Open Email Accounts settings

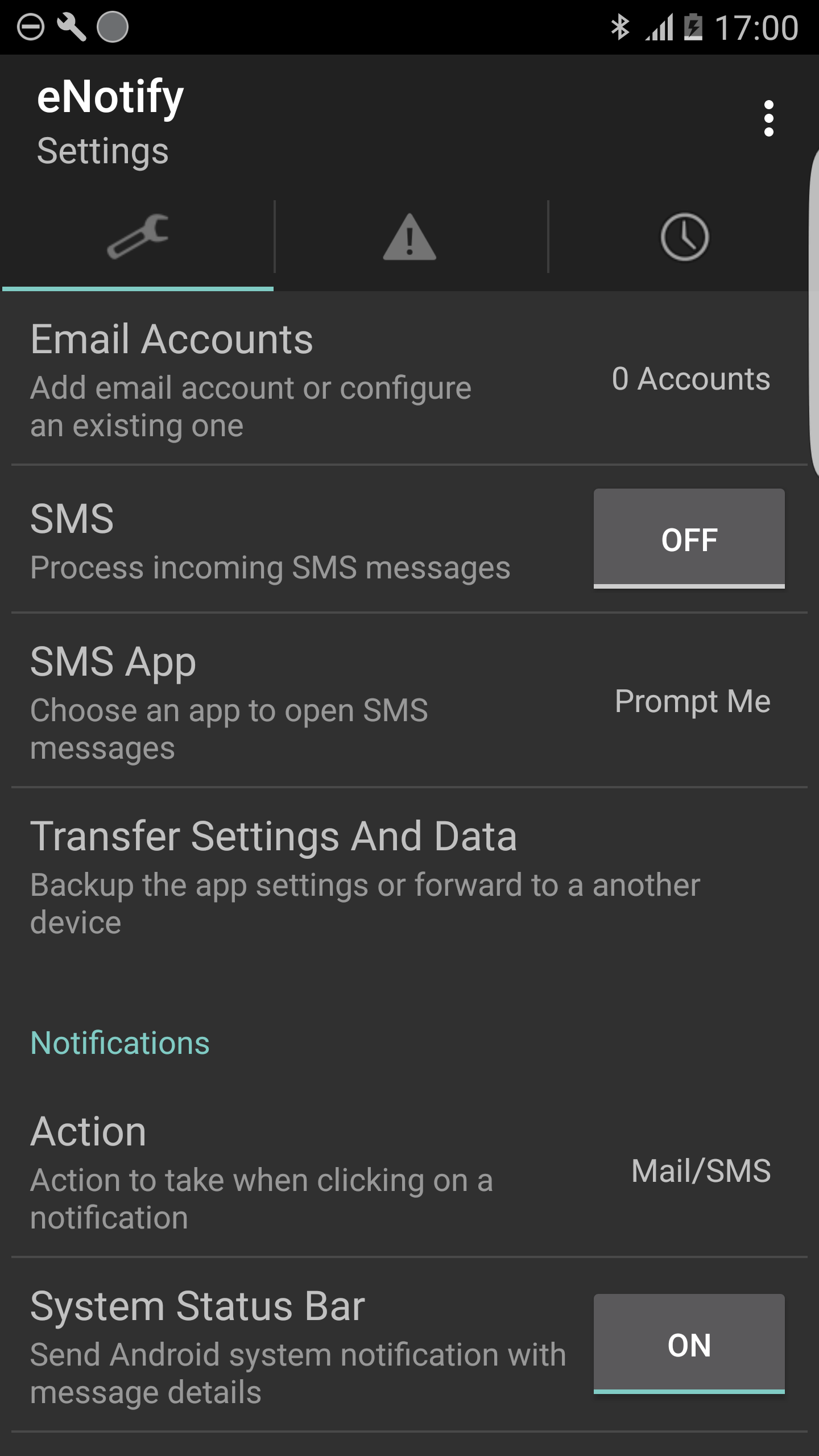(x=409, y=379)
